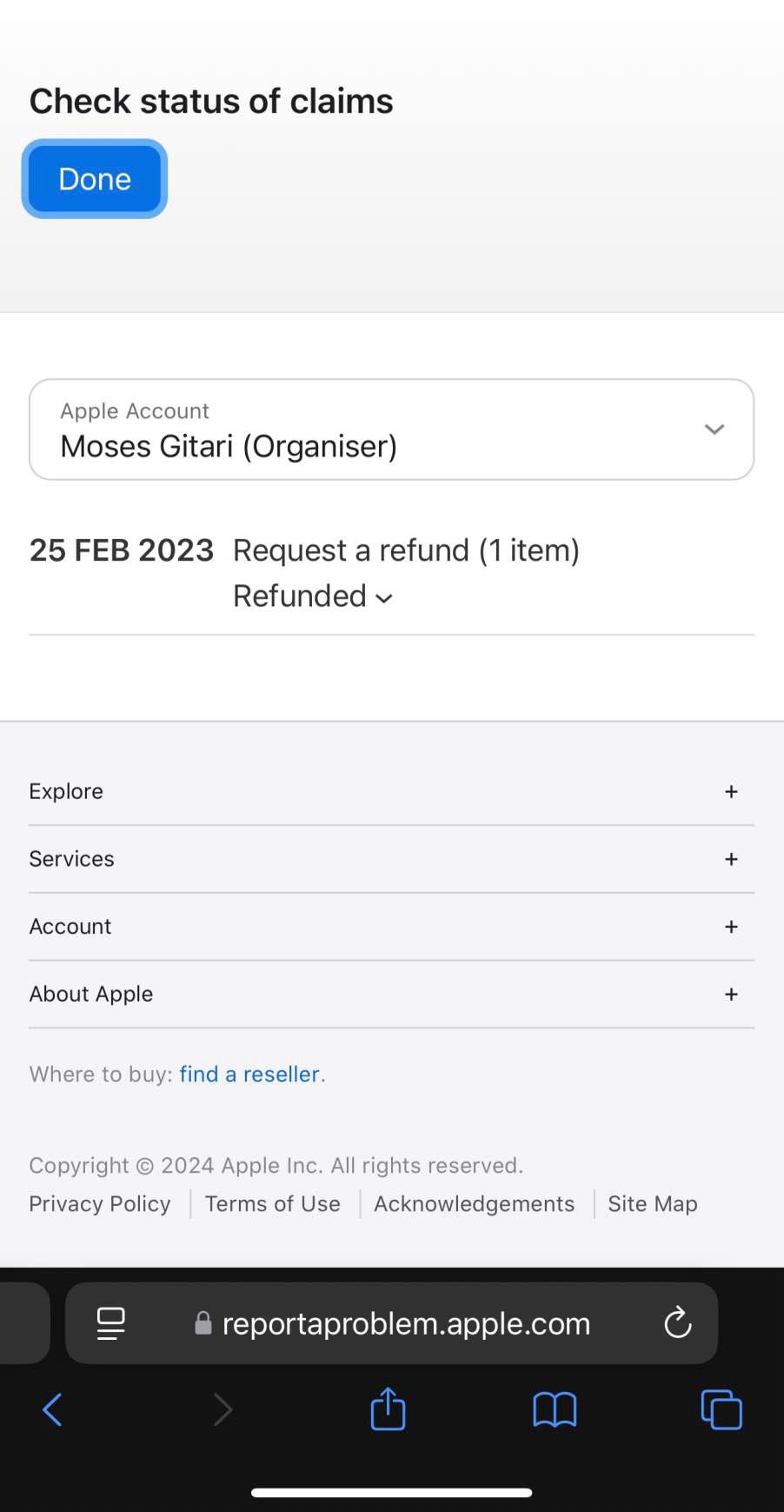Open the Terms of Use page
Image resolution: width=784 pixels, height=1512 pixels.
272,1203
